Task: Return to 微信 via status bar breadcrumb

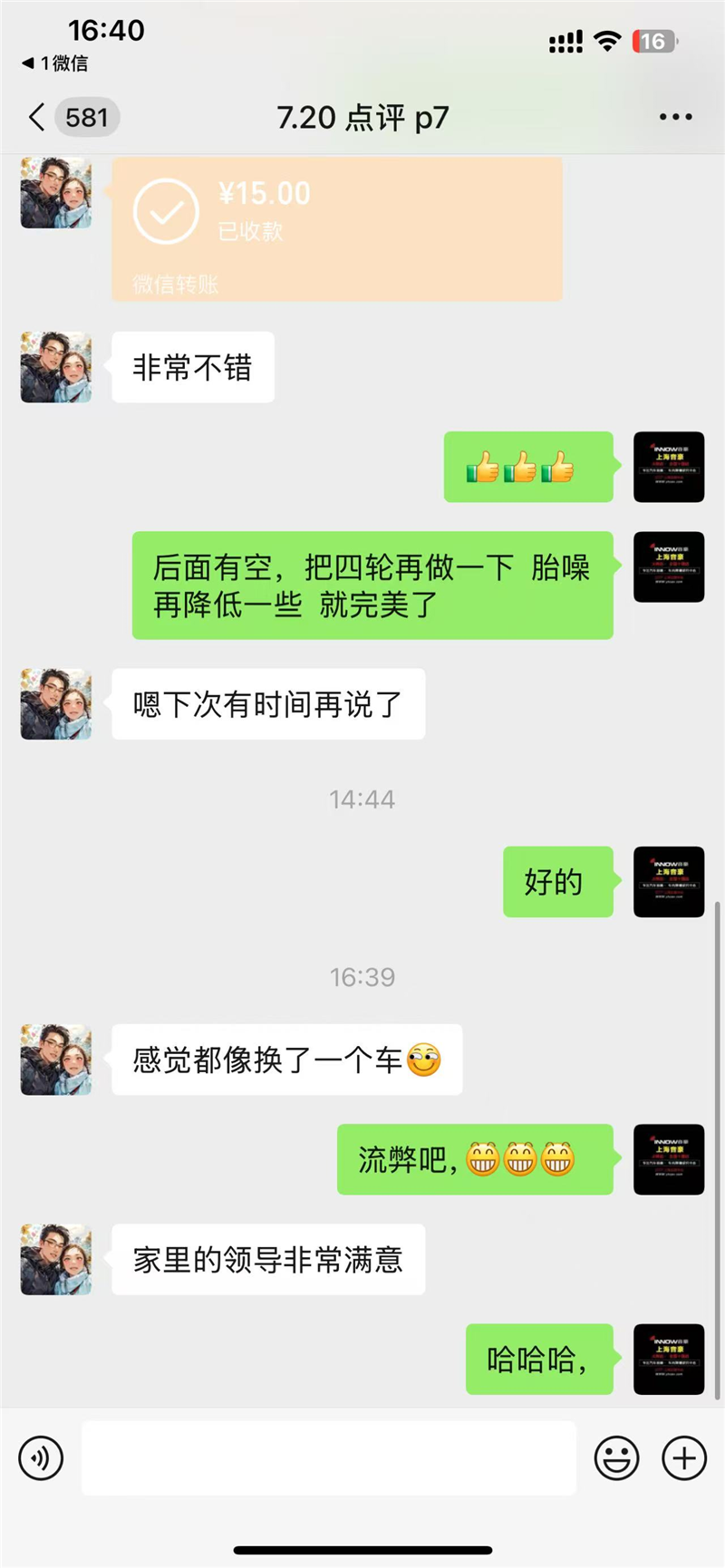Action: tap(56, 63)
